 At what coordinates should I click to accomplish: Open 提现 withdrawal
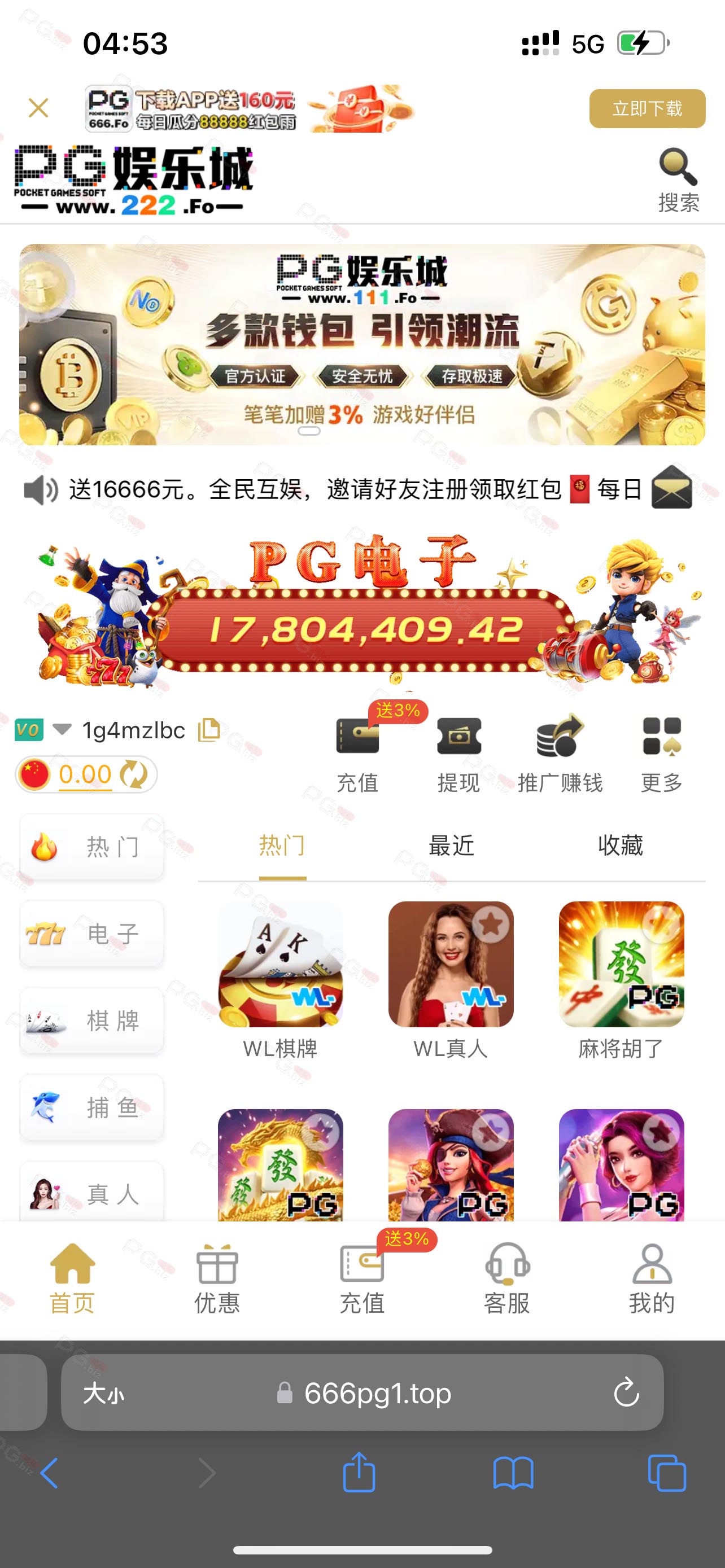[x=459, y=755]
